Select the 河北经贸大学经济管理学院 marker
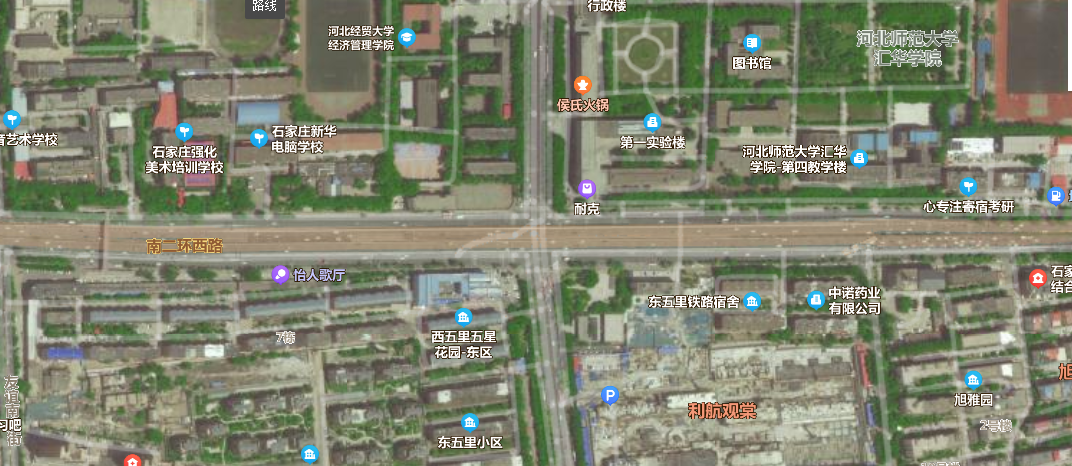 (x=407, y=38)
